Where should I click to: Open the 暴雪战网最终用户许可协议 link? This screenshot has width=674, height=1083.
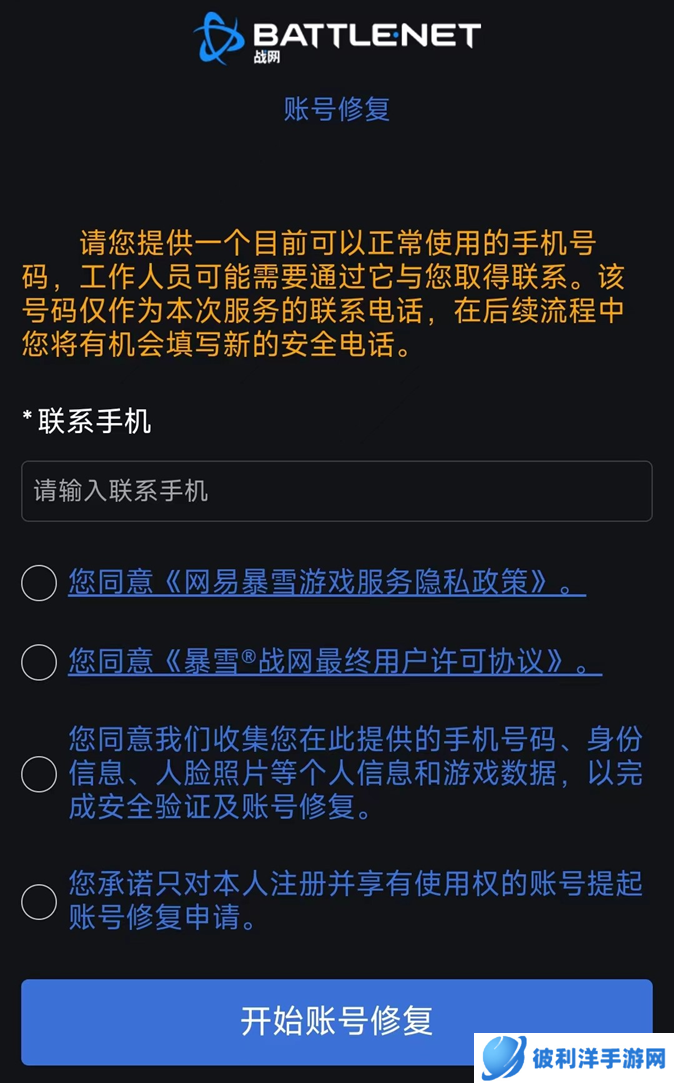coord(334,661)
